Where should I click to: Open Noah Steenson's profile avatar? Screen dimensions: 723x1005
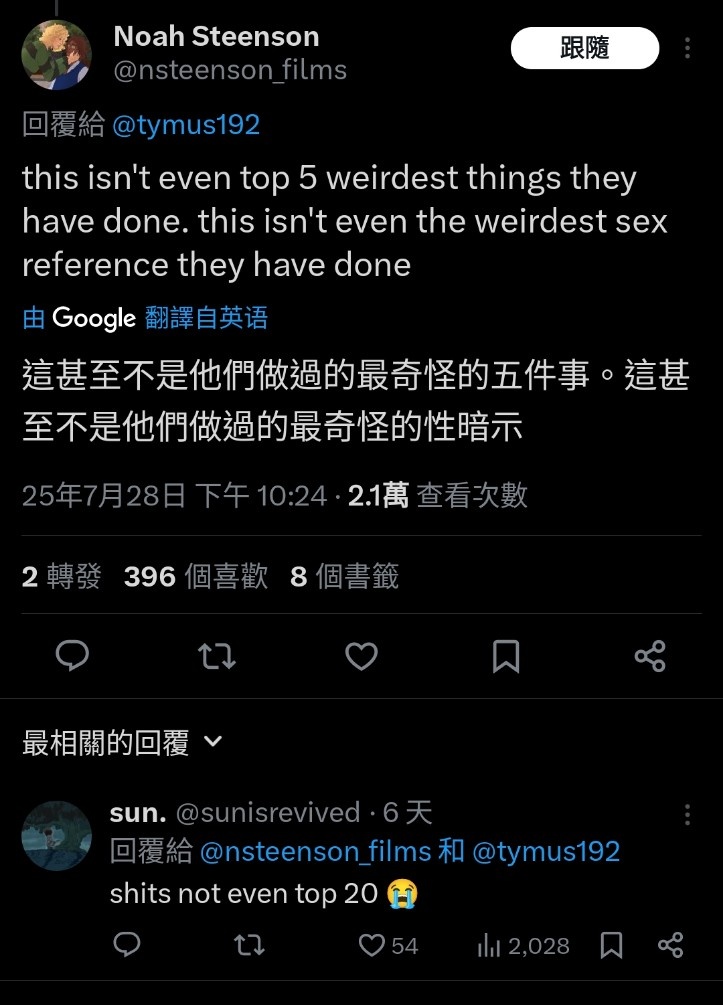pyautogui.click(x=56, y=55)
